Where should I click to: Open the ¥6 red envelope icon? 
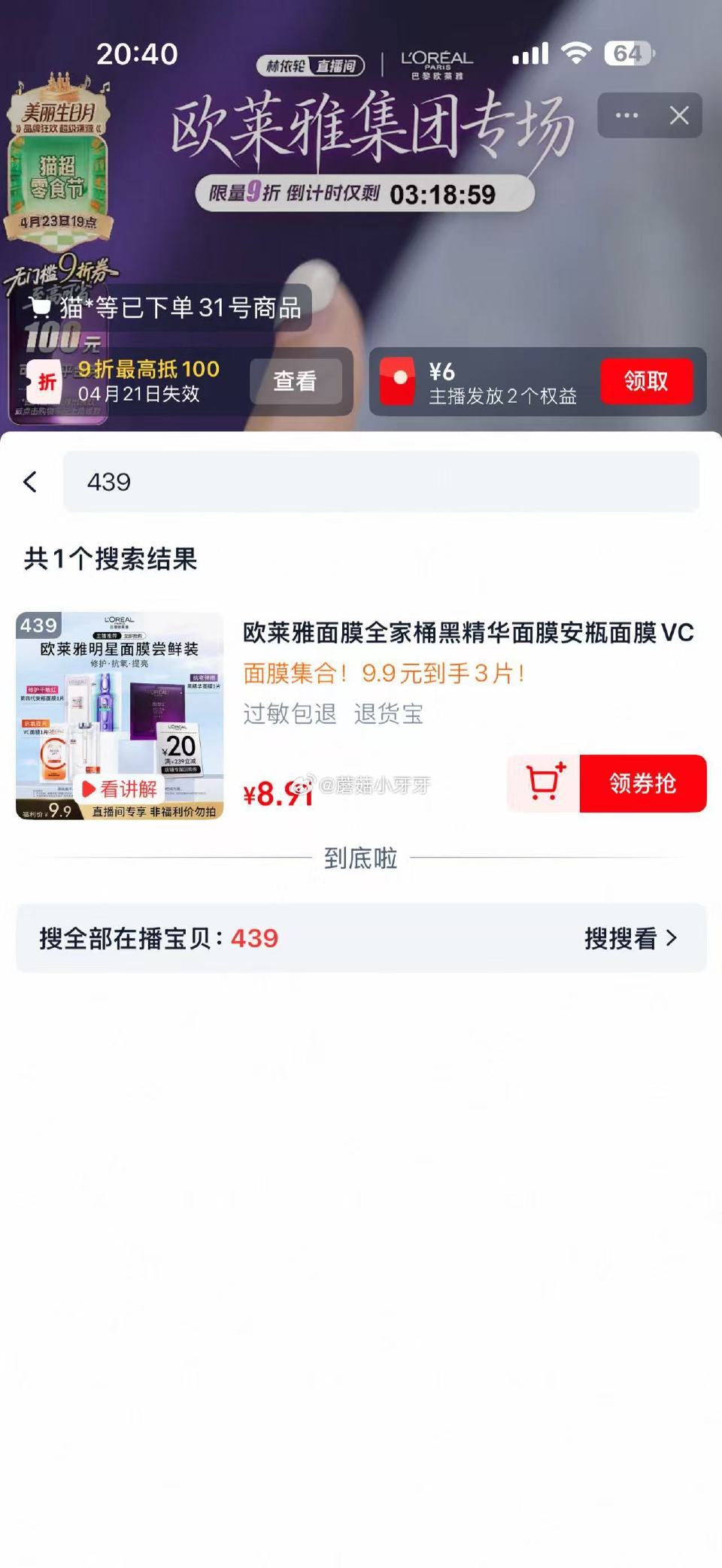pos(396,382)
